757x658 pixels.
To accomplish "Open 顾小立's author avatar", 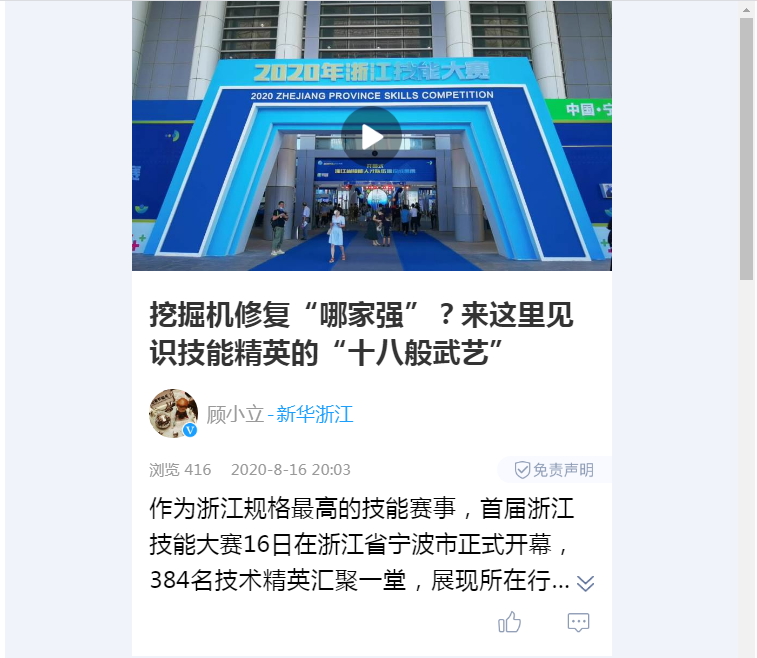I will pyautogui.click(x=173, y=413).
